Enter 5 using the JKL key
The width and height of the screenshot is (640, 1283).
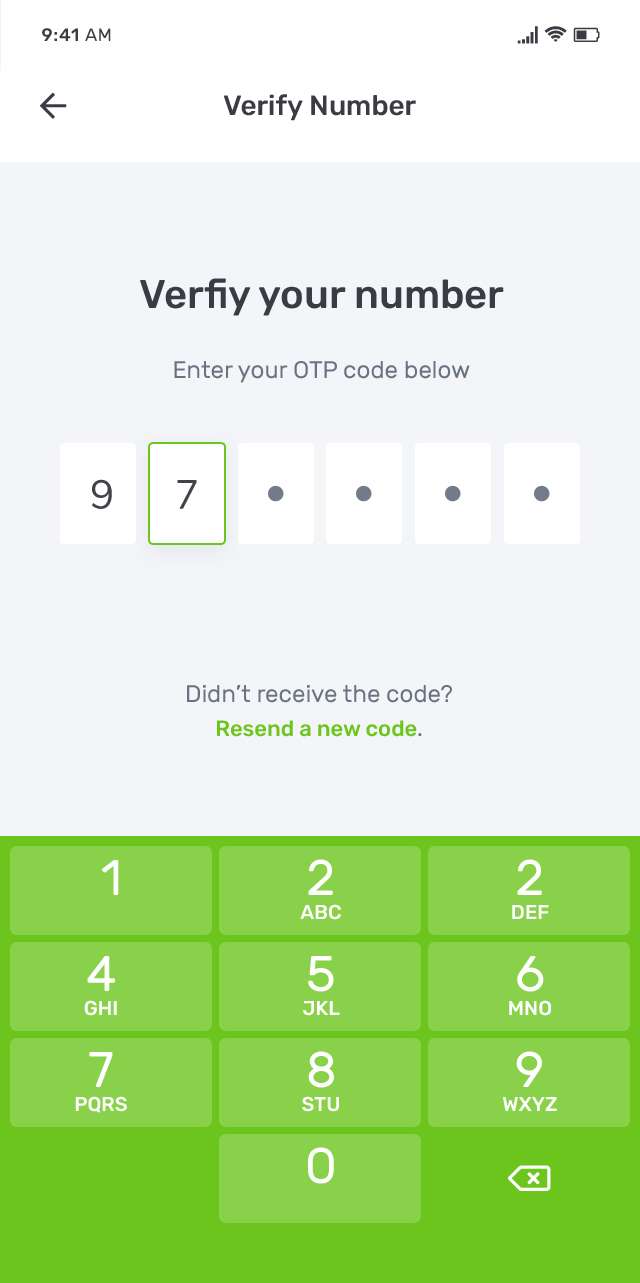tap(320, 986)
